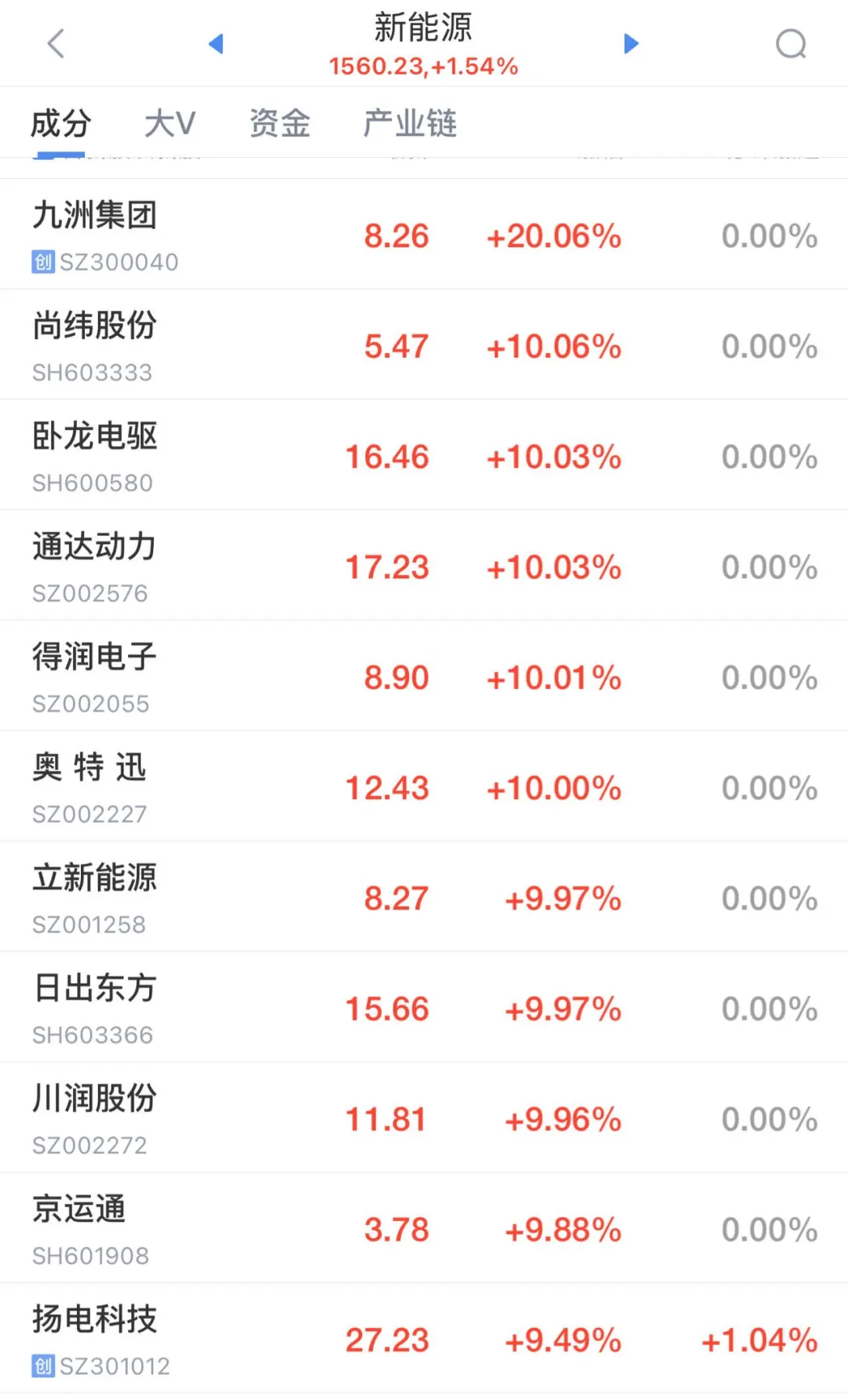The width and height of the screenshot is (848, 1400).
Task: Switch to the next sector with right triangle
Action: point(631,44)
